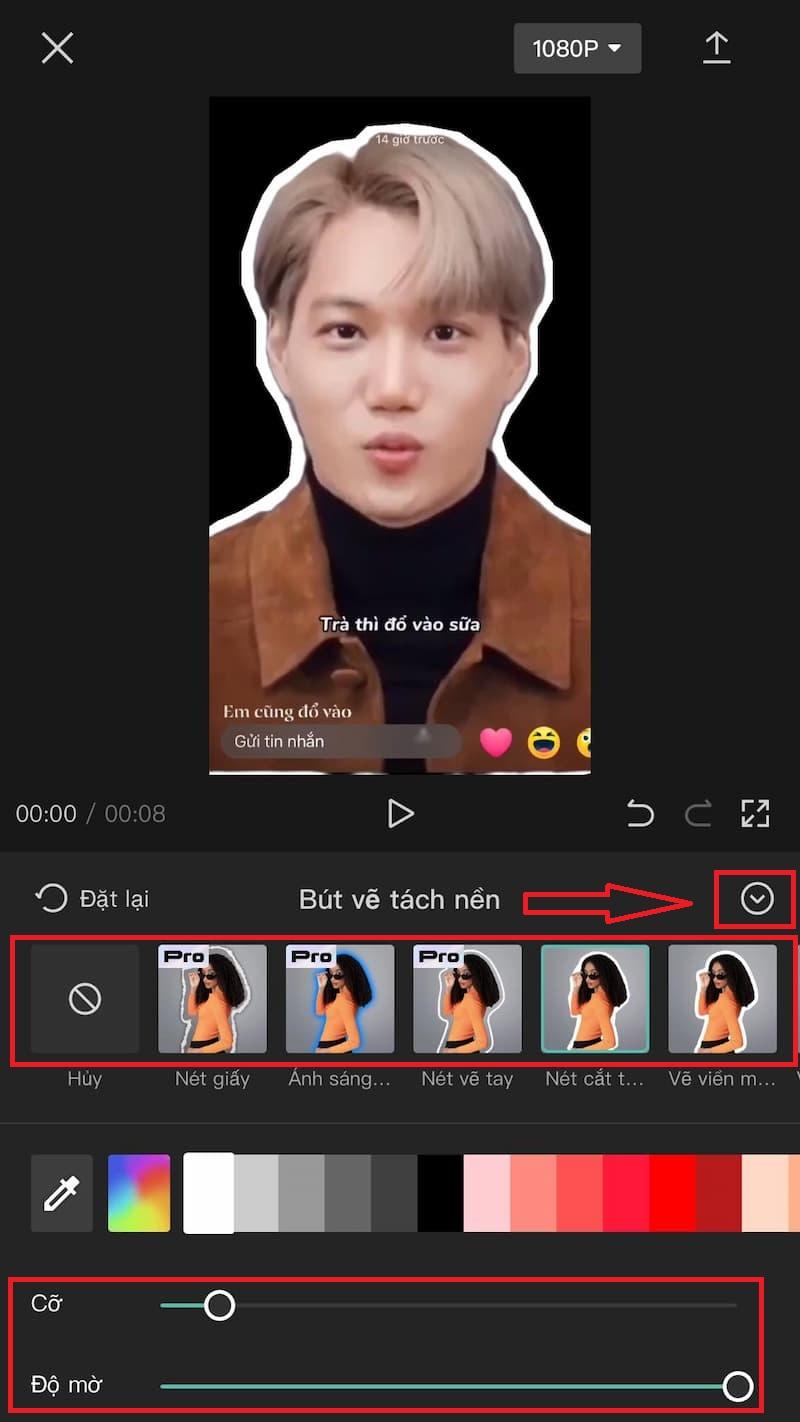Select the Hủy no-outline option
This screenshot has width=800, height=1422.
pyautogui.click(x=85, y=999)
